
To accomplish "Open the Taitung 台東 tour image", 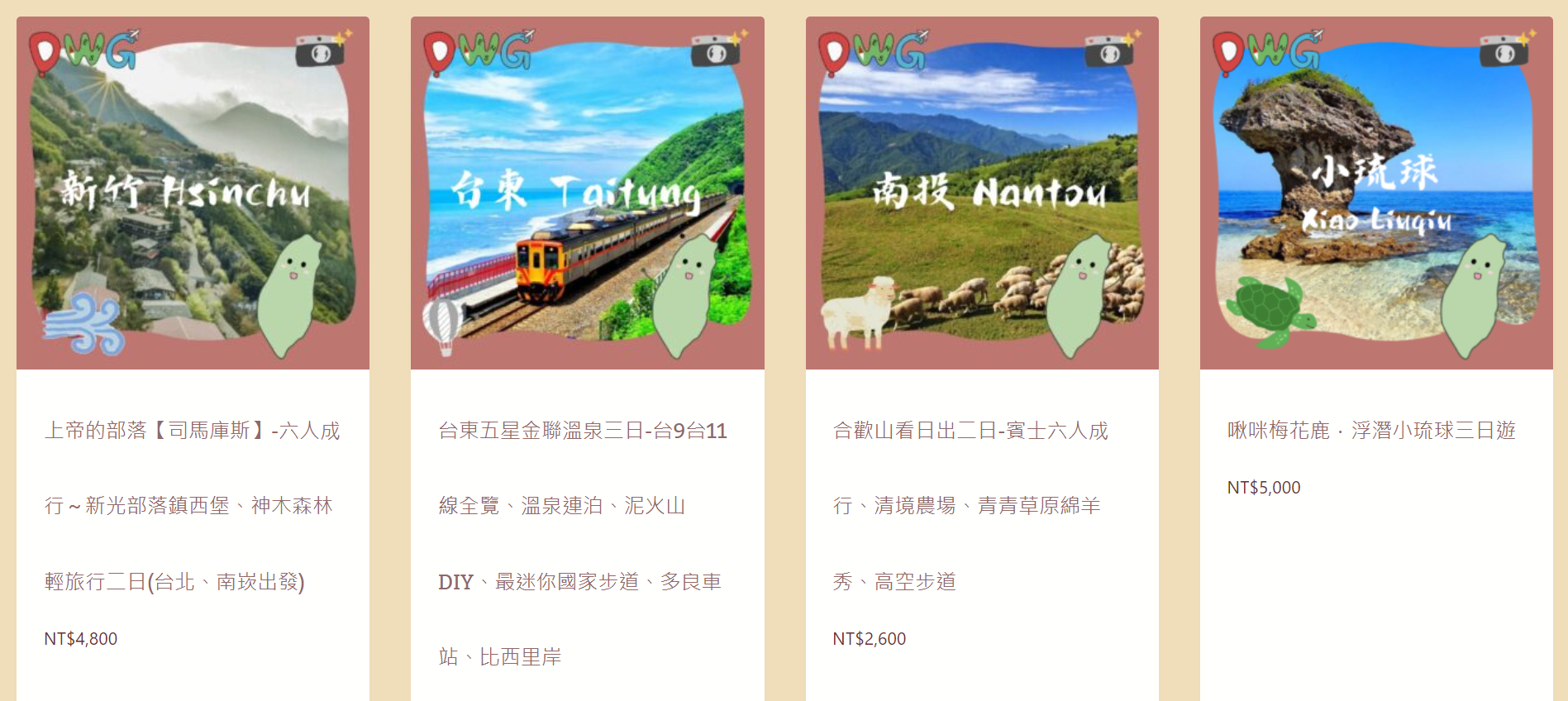I will pos(587,193).
